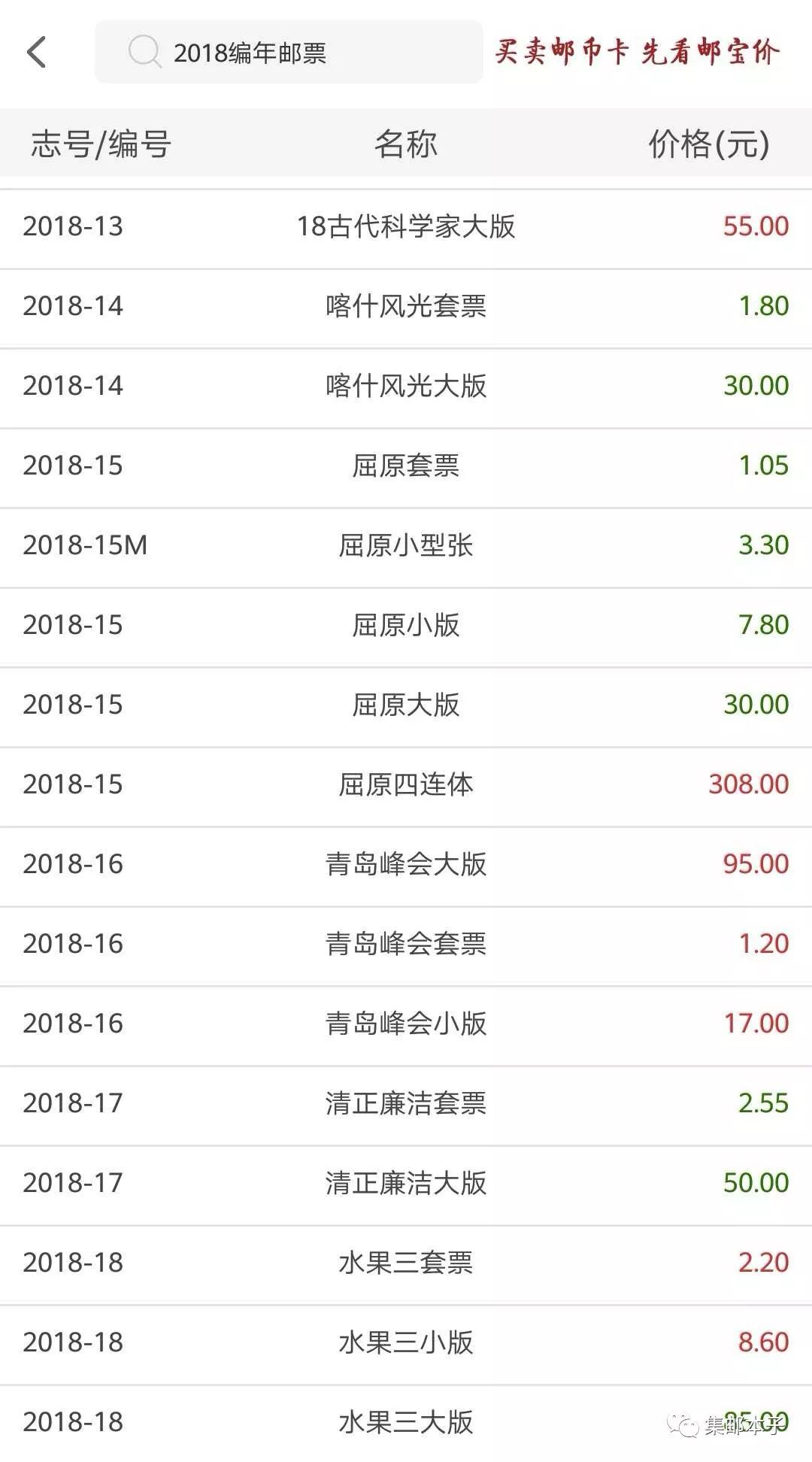
Task: Select the 屈原大版 entry
Action: [x=406, y=706]
